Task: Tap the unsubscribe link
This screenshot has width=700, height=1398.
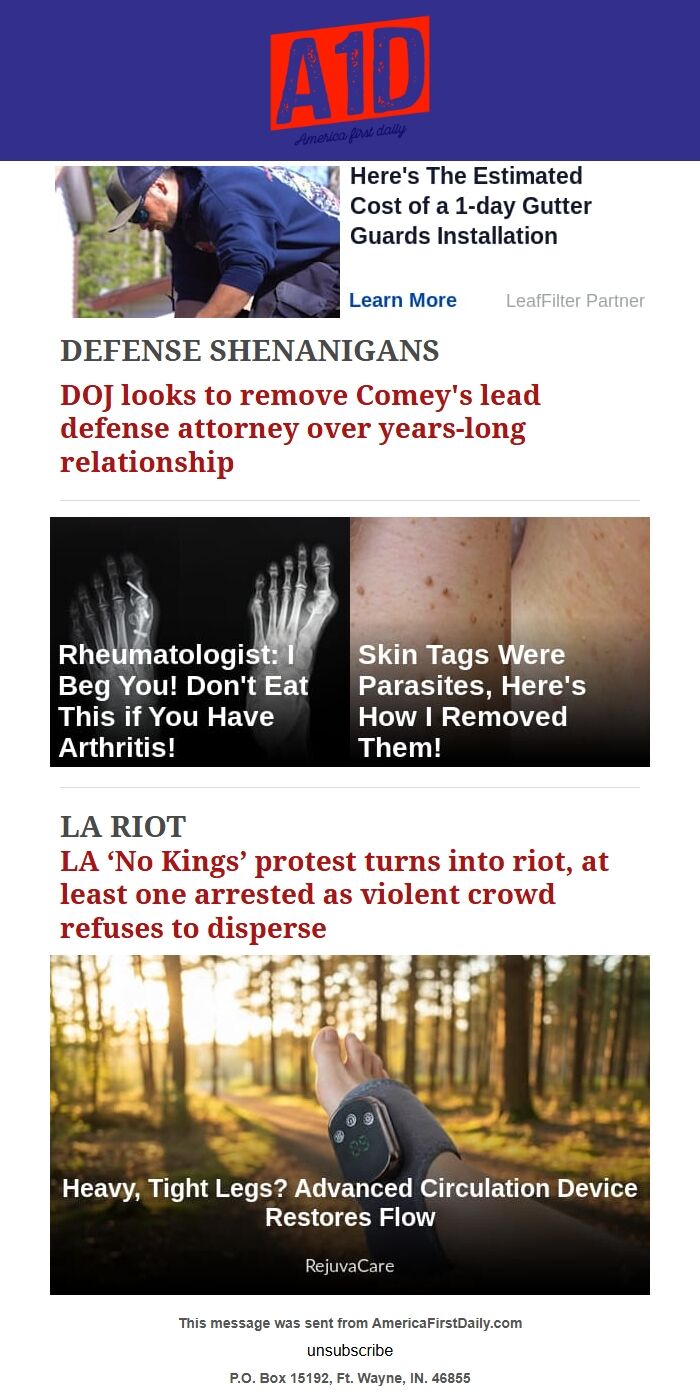Action: pyautogui.click(x=350, y=1350)
